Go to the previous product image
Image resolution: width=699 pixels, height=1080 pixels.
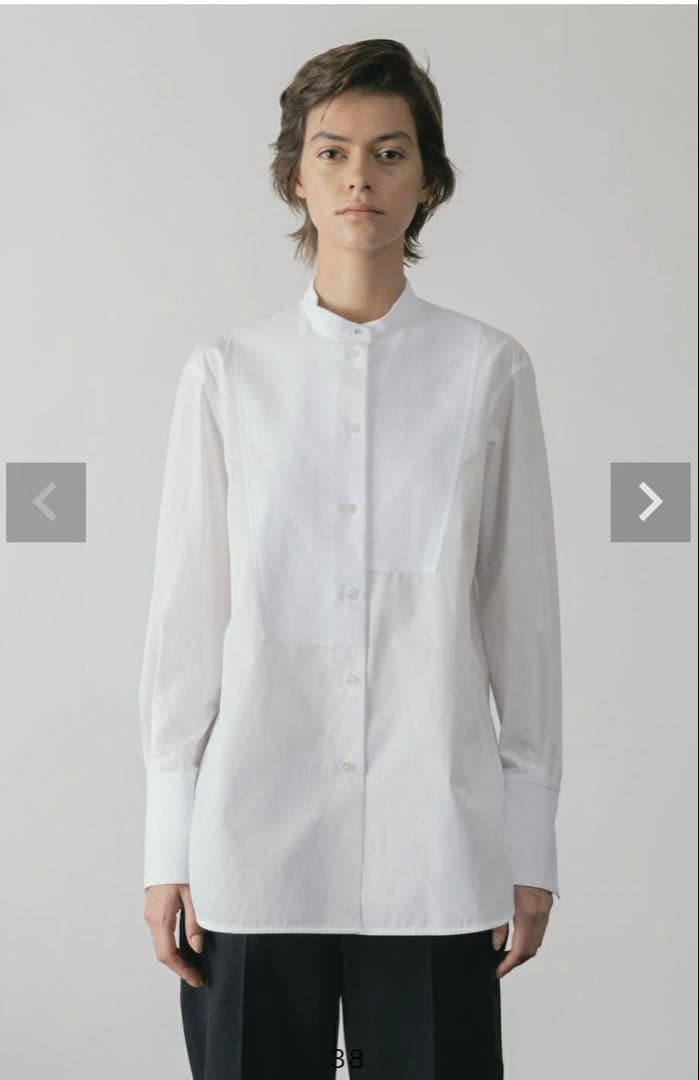coord(46,502)
